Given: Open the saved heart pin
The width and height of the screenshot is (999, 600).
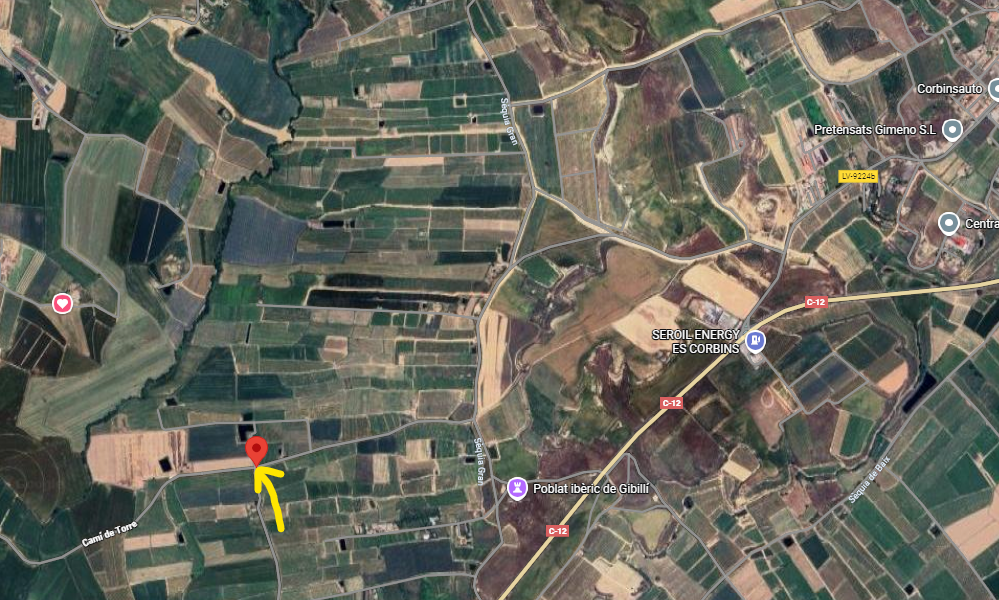Looking at the screenshot, I should pyautogui.click(x=63, y=303).
